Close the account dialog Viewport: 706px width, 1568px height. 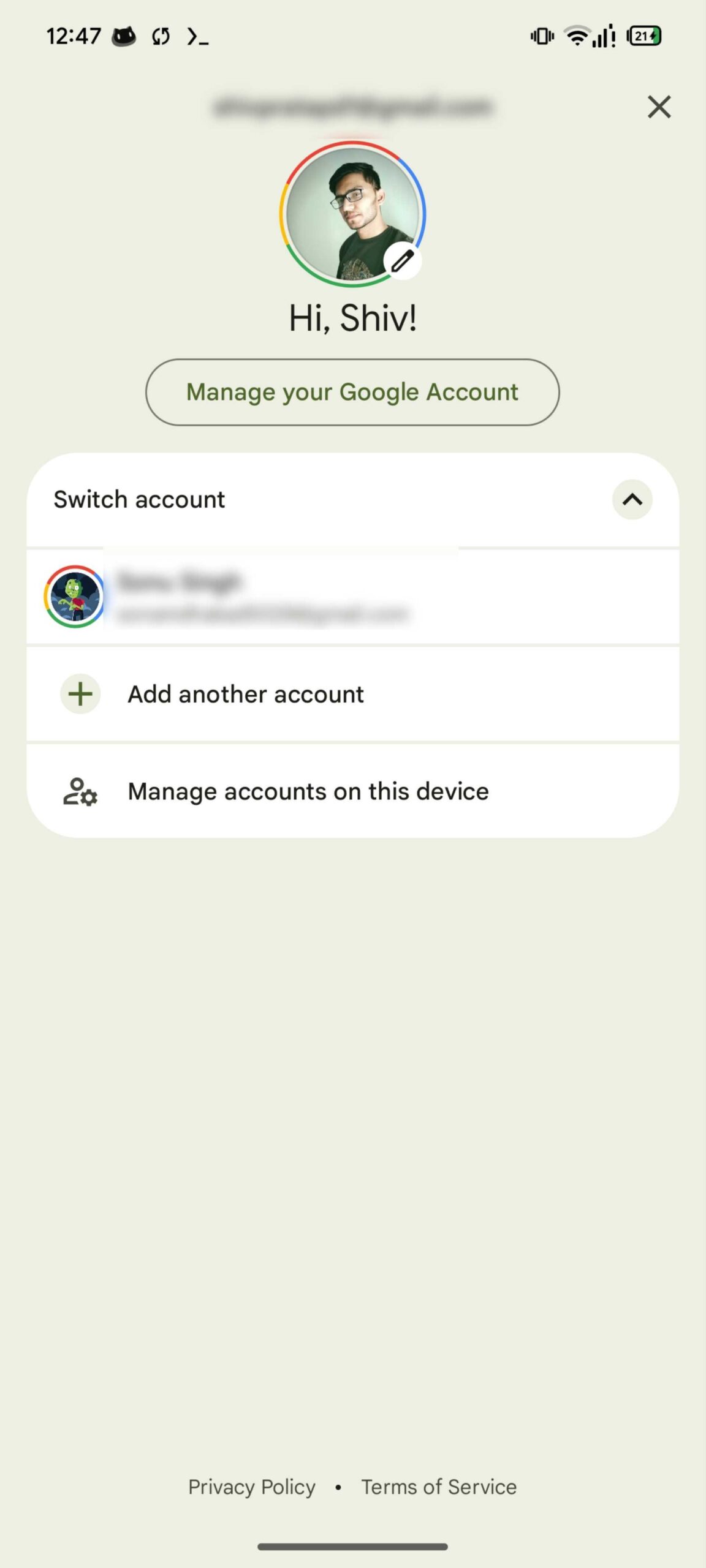tap(659, 107)
